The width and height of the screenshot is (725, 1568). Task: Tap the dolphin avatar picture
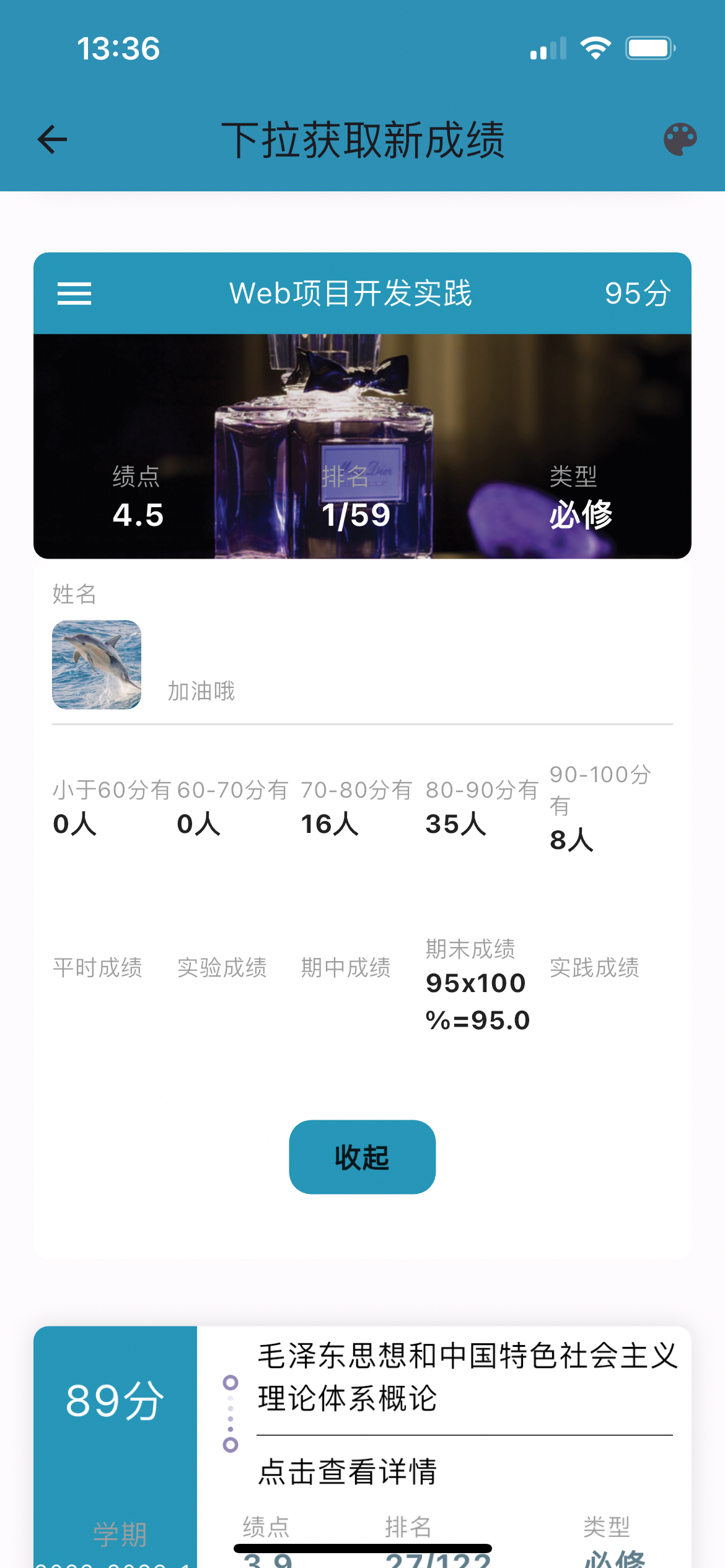[97, 664]
